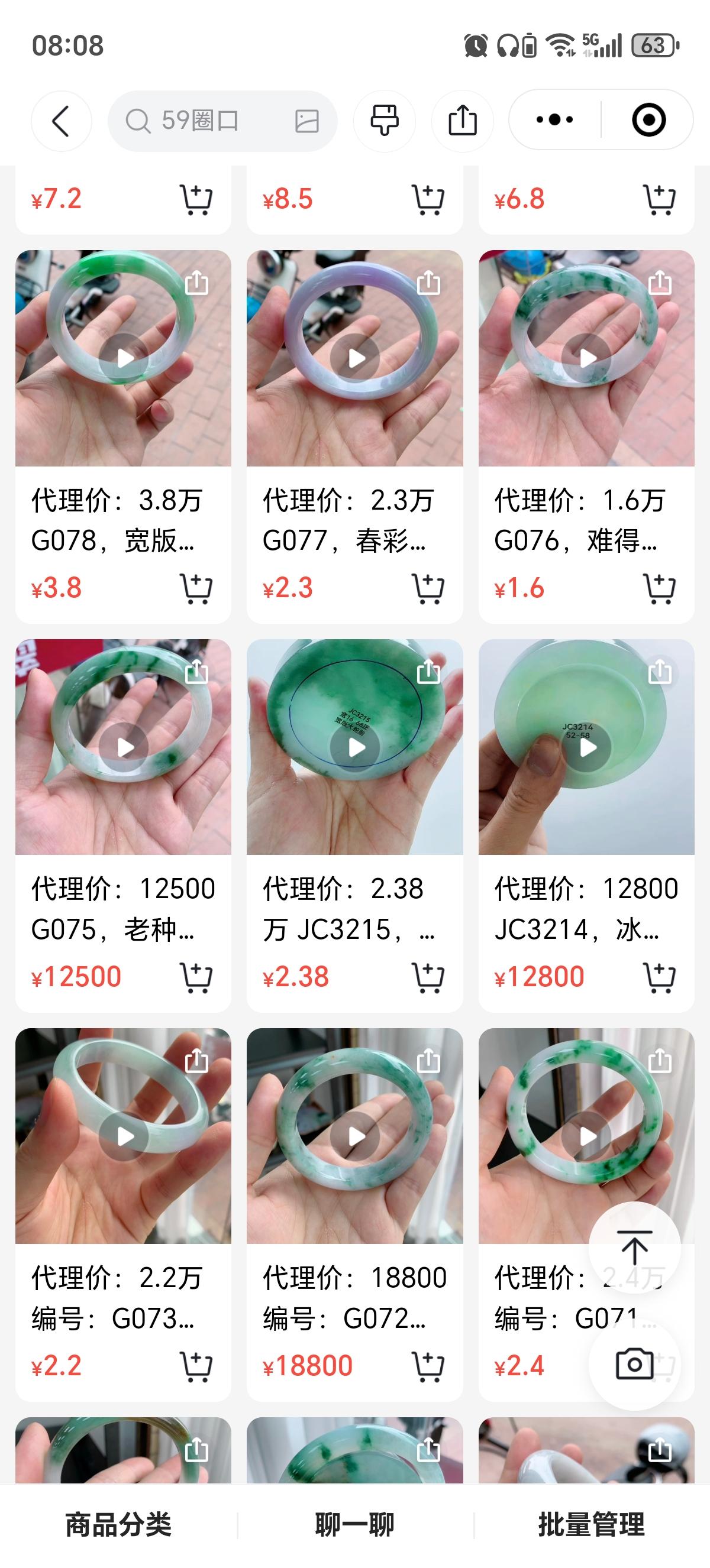710x1568 pixels.
Task: Add the G078 bracelet to cart
Action: 196,588
